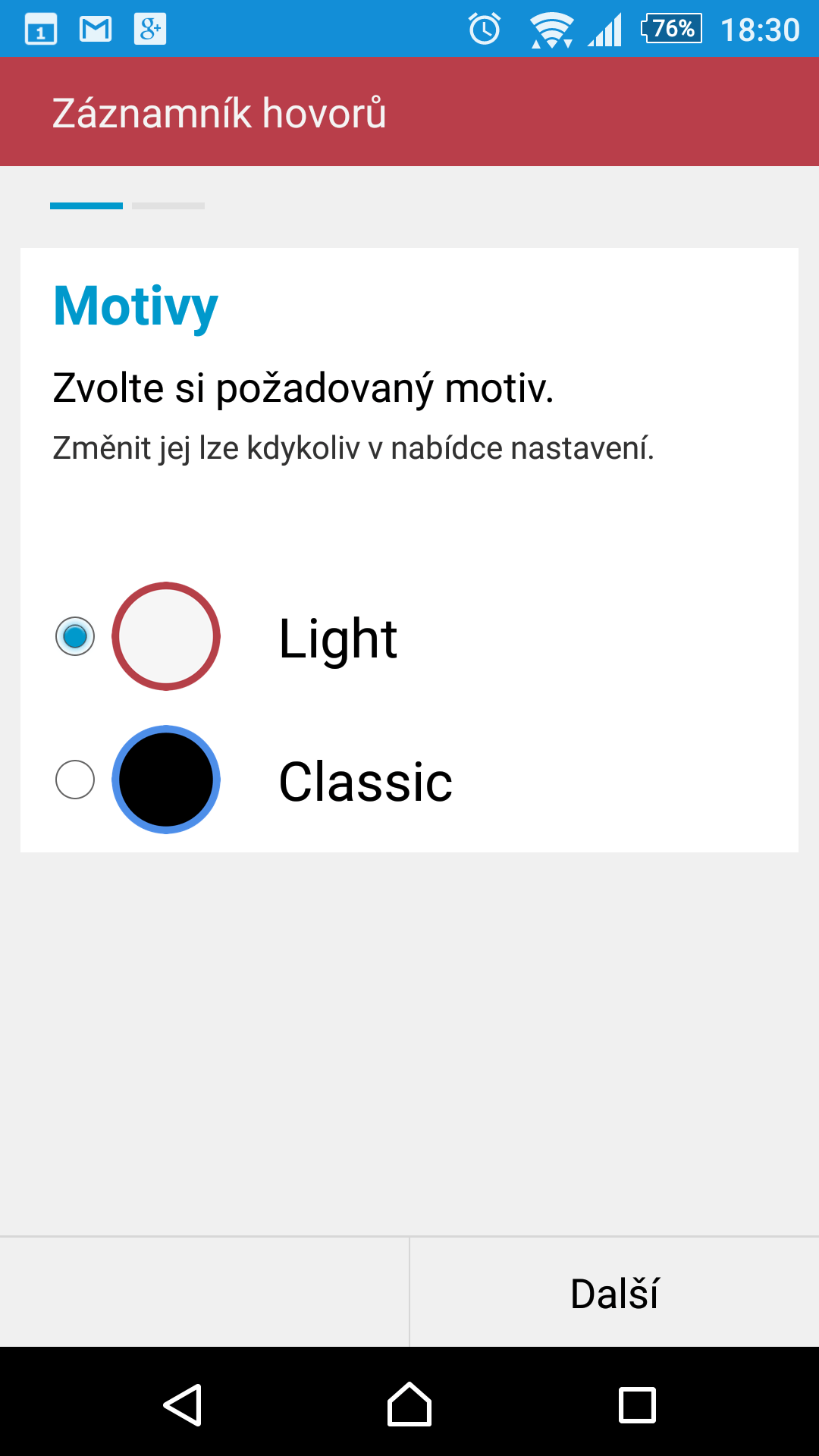
Task: Choose the Classic theme radio button
Action: [75, 780]
